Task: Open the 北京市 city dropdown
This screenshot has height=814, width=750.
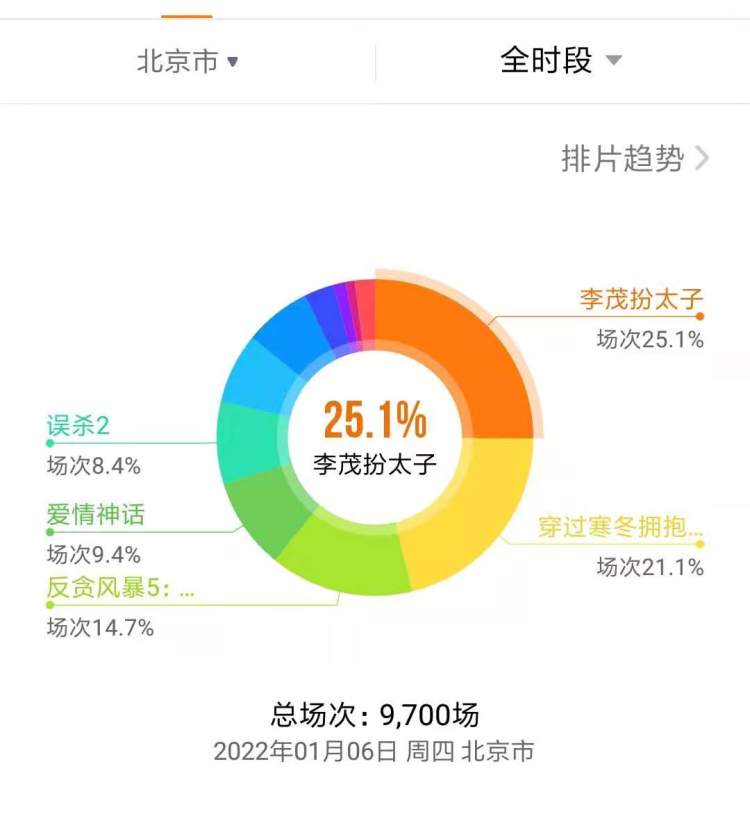Action: 188,62
